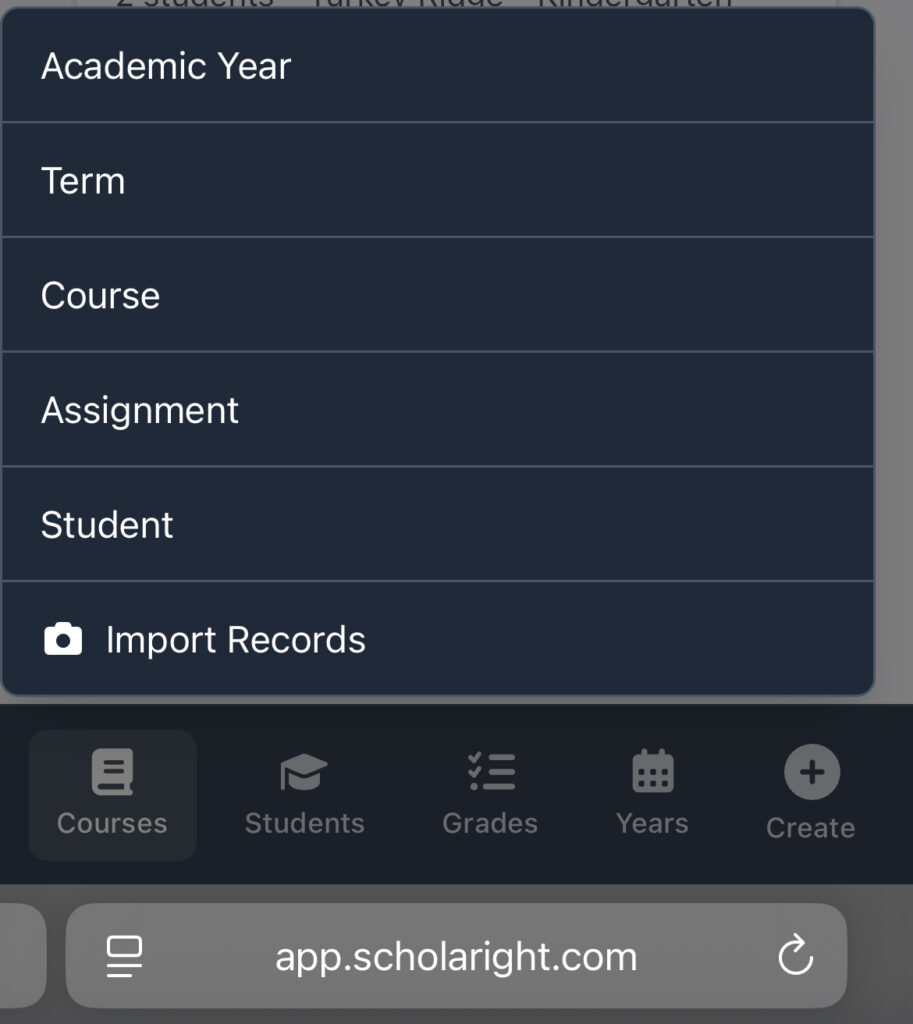
Task: Tap the app.scholaright.com address bar
Action: pos(456,957)
